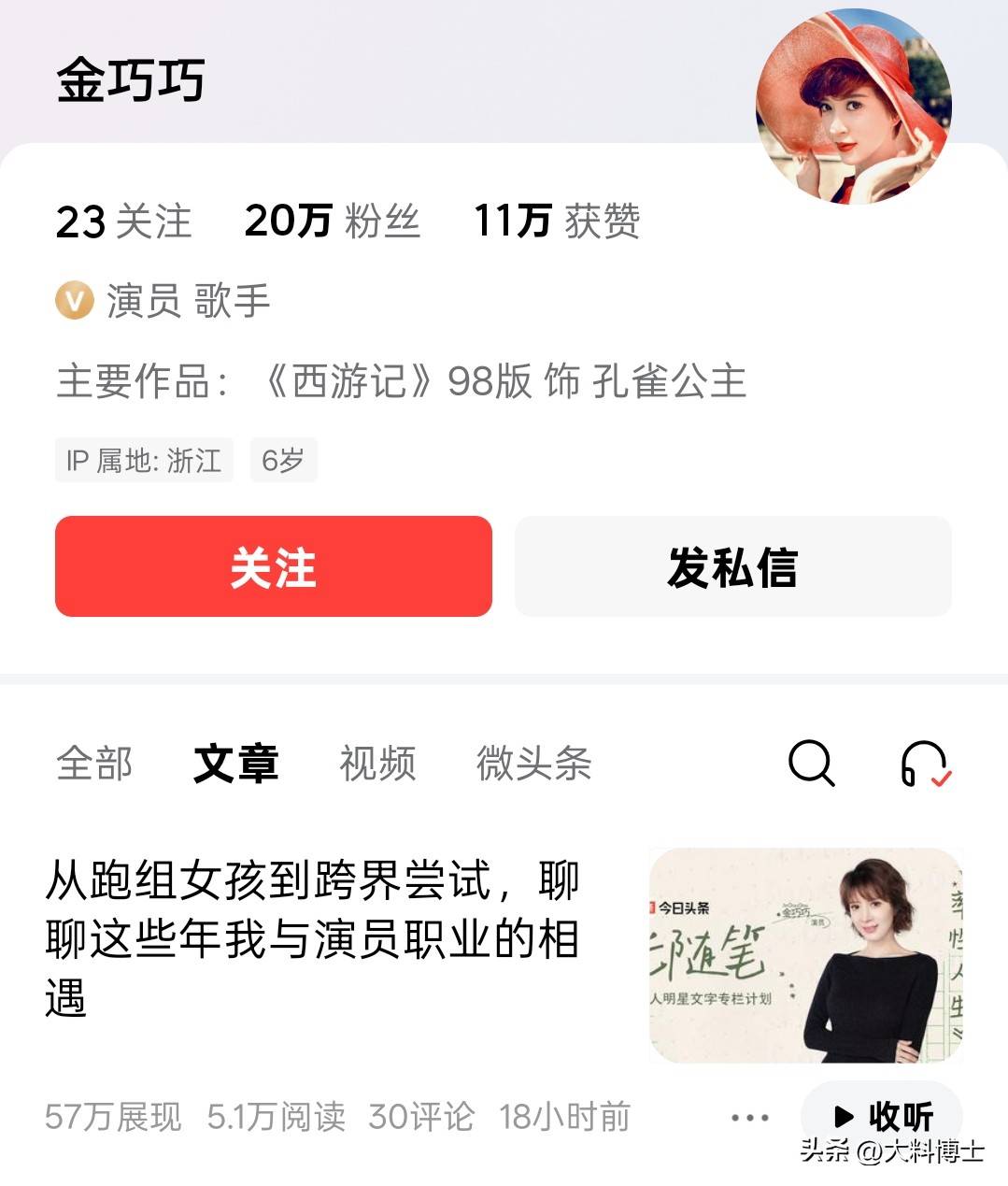Open the 20万 粉丝 followers list
1008x1186 pixels.
click(x=332, y=221)
